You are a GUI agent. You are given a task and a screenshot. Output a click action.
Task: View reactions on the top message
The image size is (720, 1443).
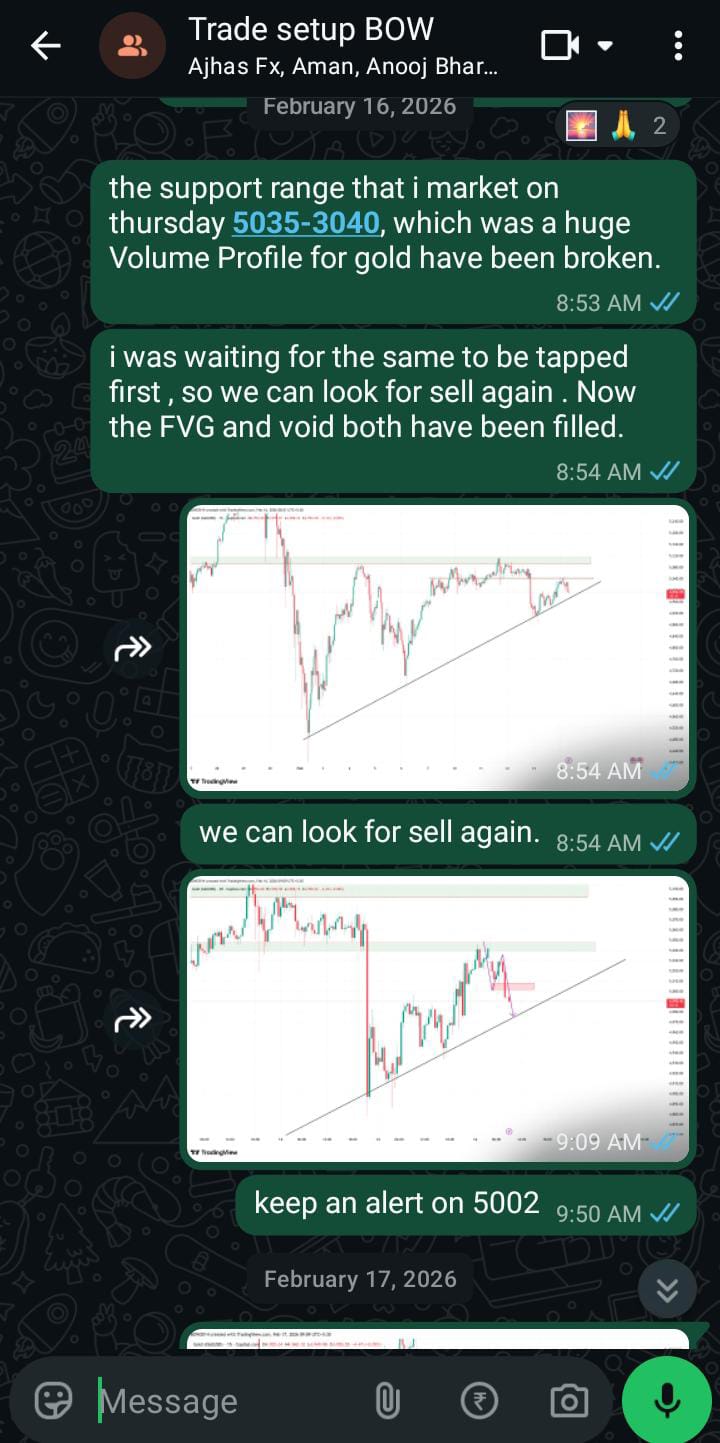click(x=617, y=126)
